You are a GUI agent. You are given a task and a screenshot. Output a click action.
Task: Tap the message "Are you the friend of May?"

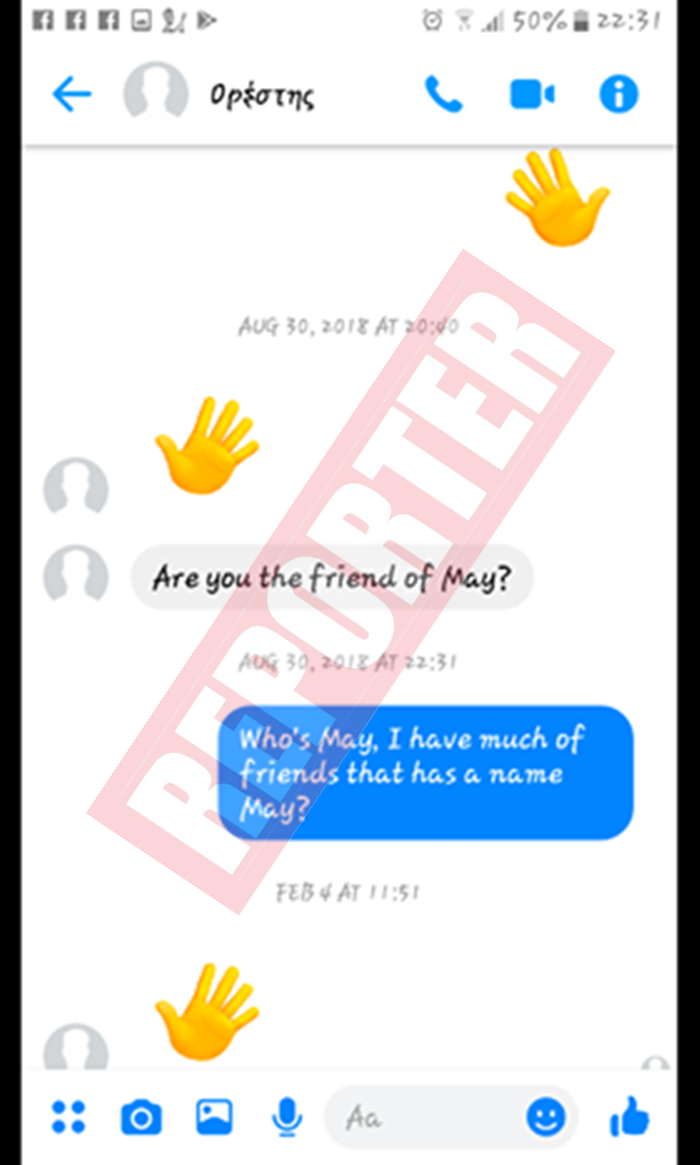coord(331,577)
